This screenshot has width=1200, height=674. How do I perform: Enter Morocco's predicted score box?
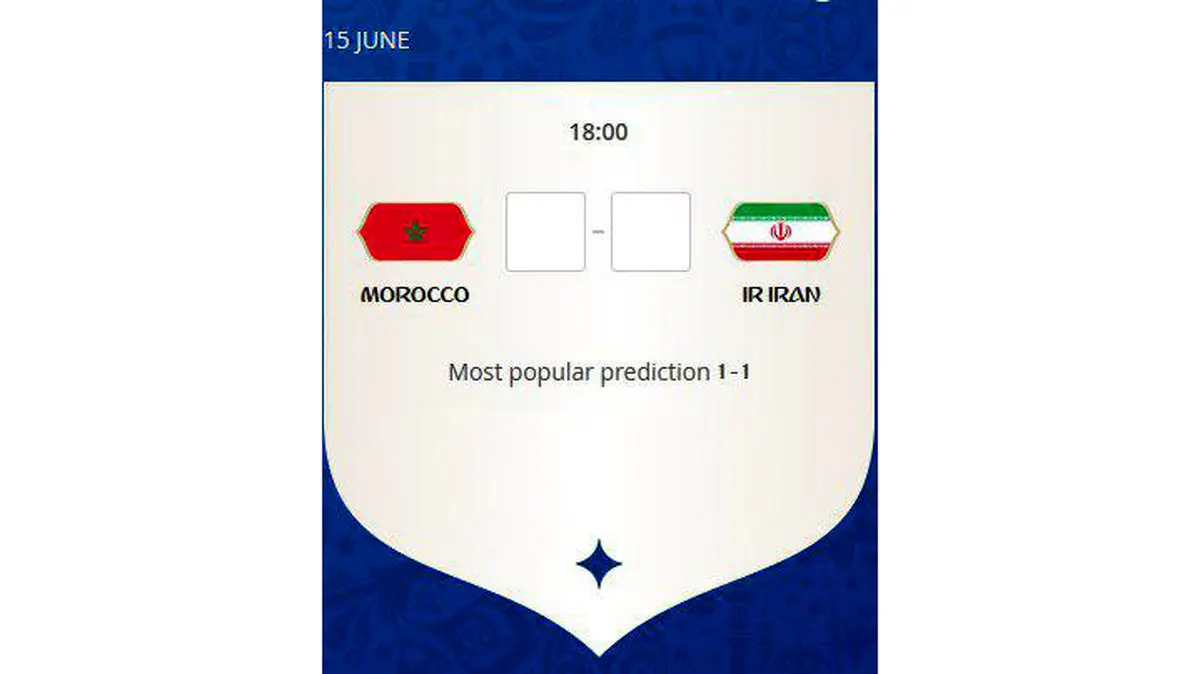(x=545, y=232)
